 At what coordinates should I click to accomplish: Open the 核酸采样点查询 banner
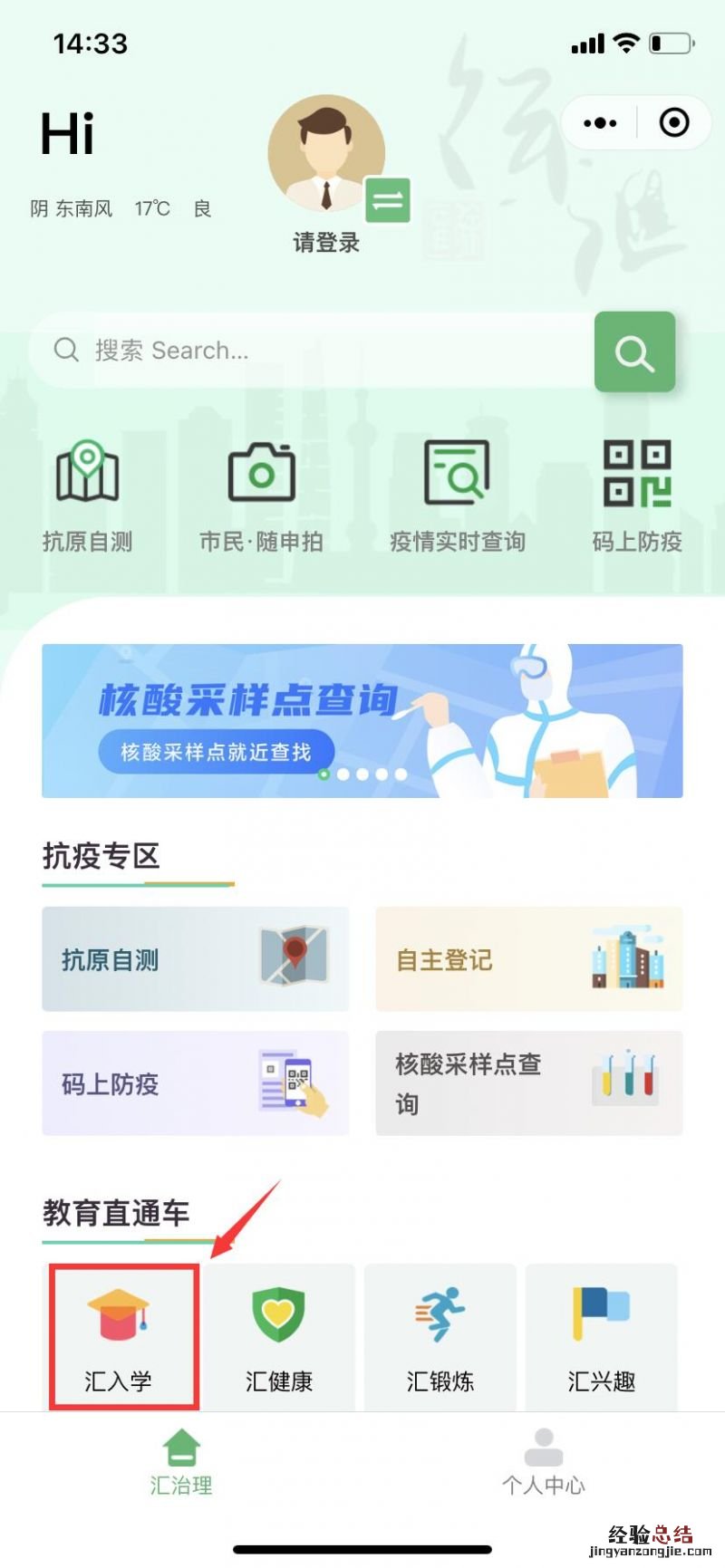tap(362, 721)
